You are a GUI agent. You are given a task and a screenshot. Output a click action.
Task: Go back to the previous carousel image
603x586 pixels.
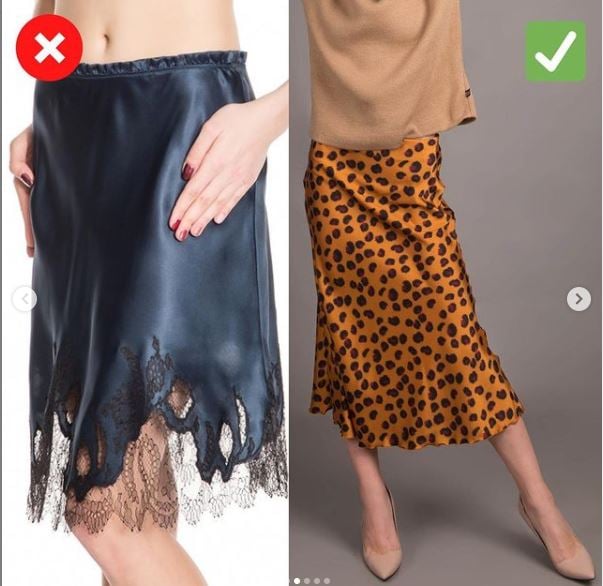click(x=25, y=298)
